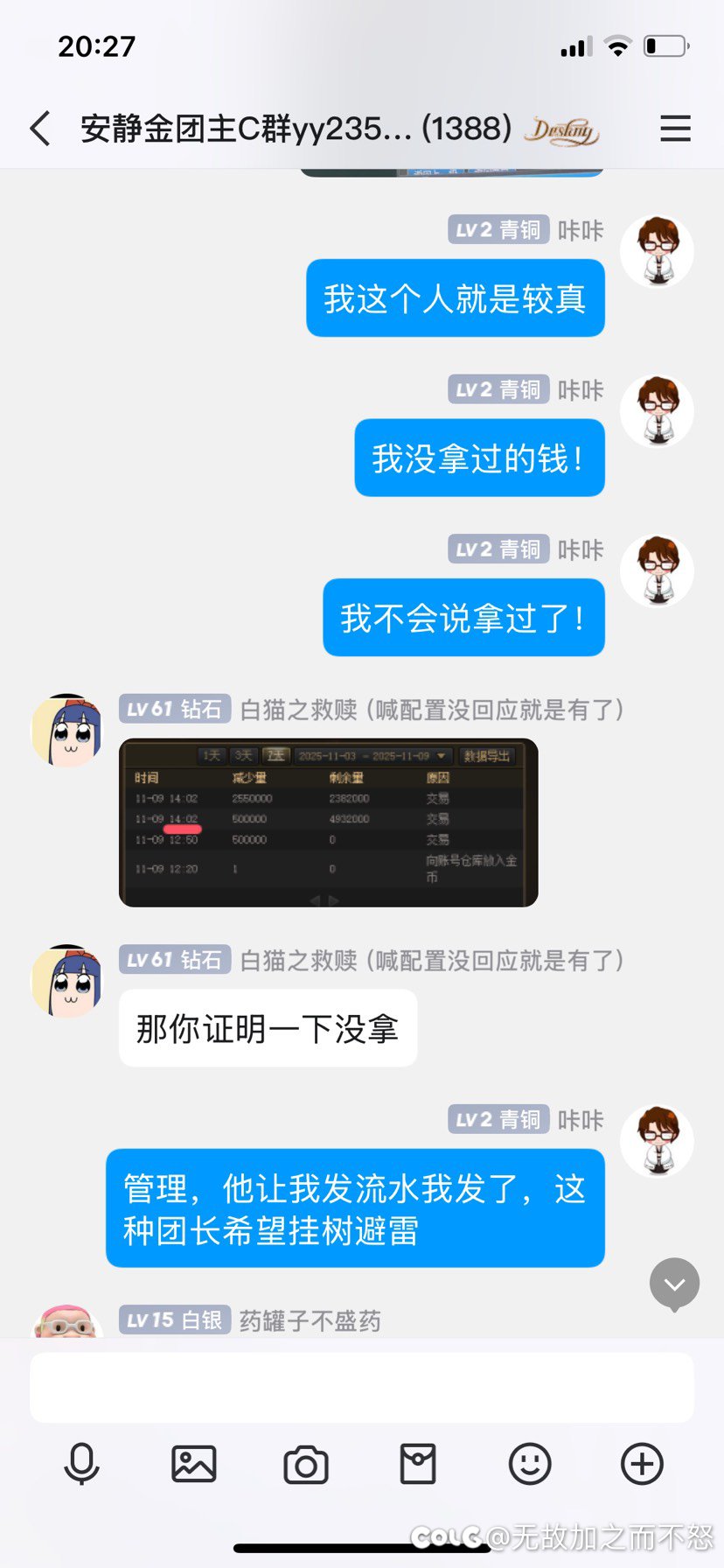724x1568 pixels.
Task: Open more options with the plus icon
Action: click(x=642, y=1464)
